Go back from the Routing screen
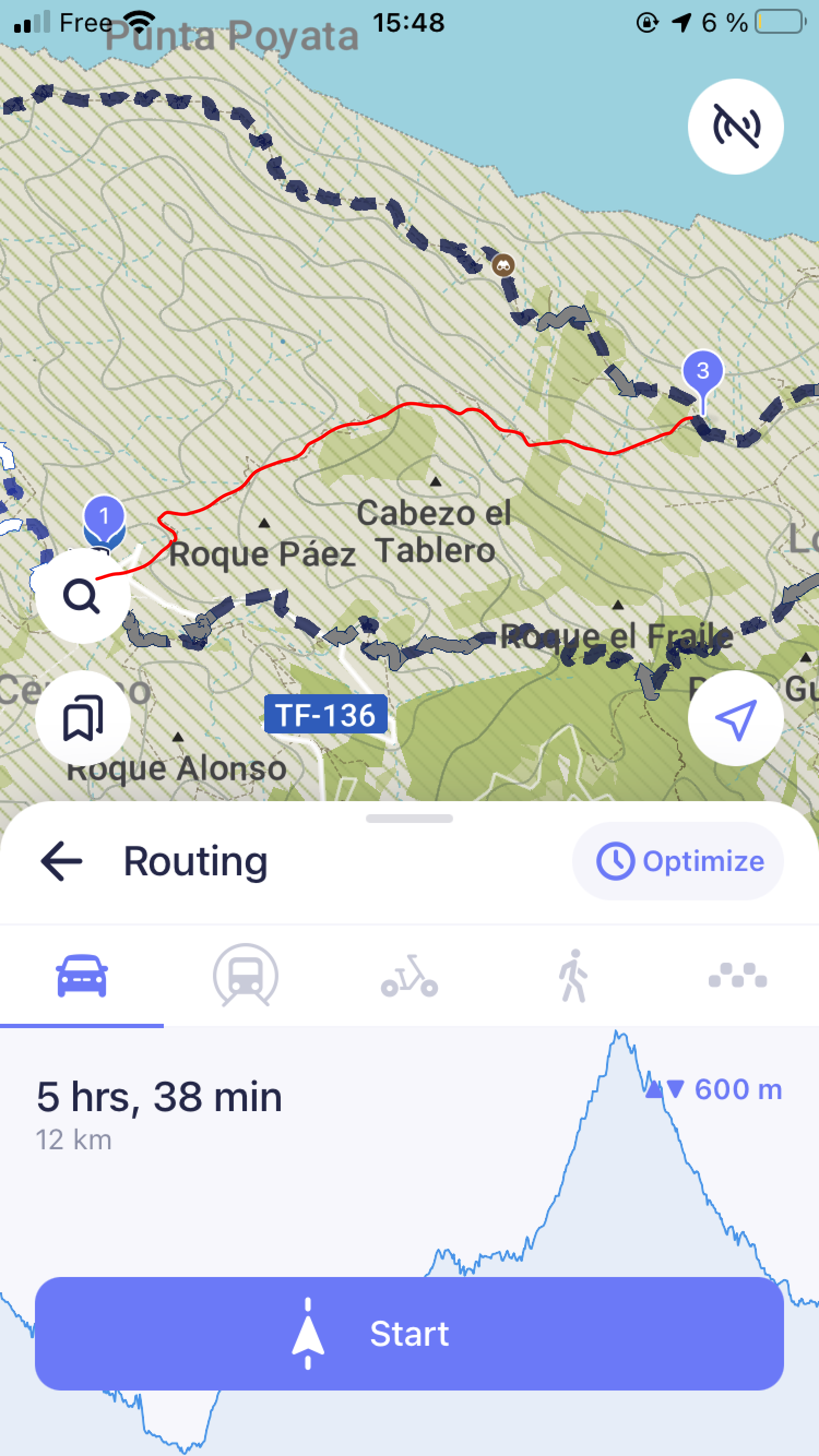The height and width of the screenshot is (1456, 819). coord(62,861)
